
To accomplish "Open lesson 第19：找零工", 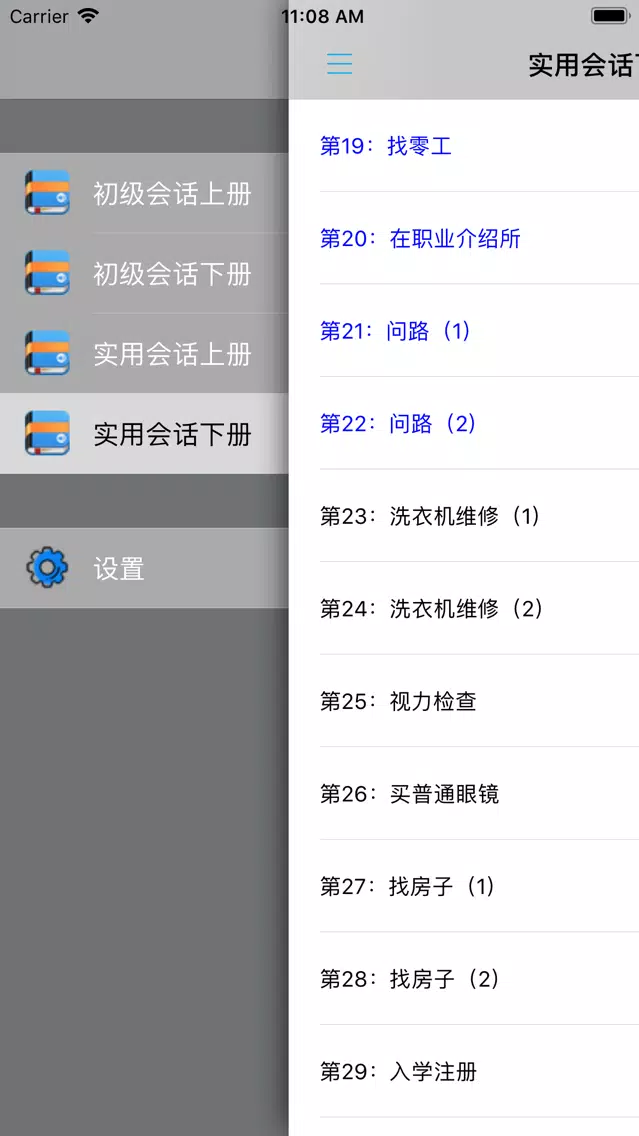I will [464, 146].
